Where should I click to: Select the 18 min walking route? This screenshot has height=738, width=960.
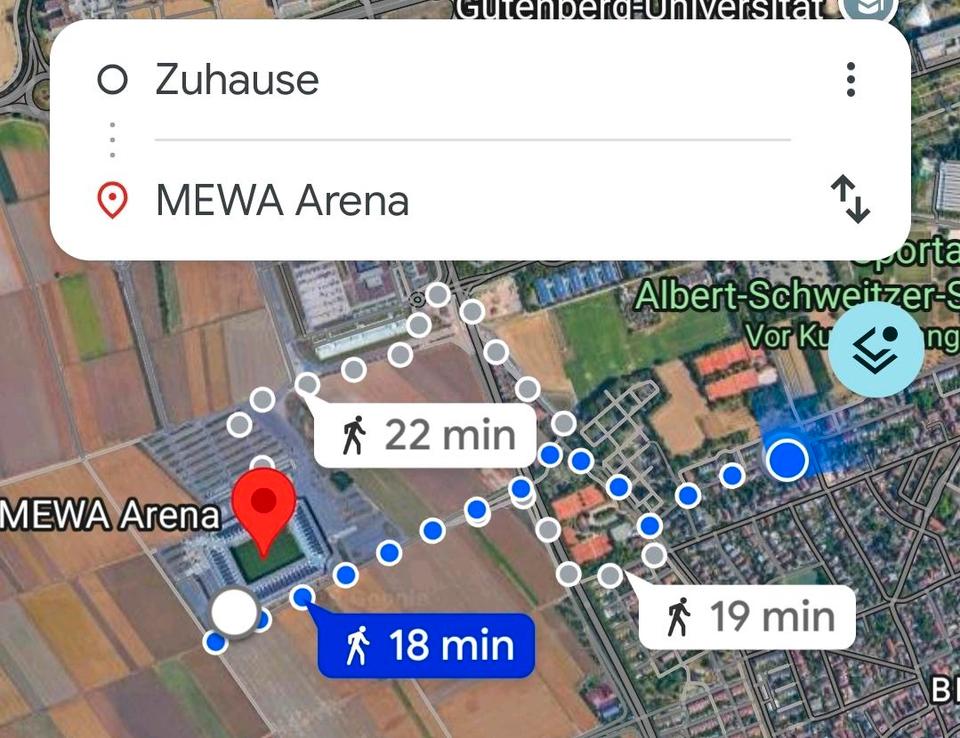(427, 646)
